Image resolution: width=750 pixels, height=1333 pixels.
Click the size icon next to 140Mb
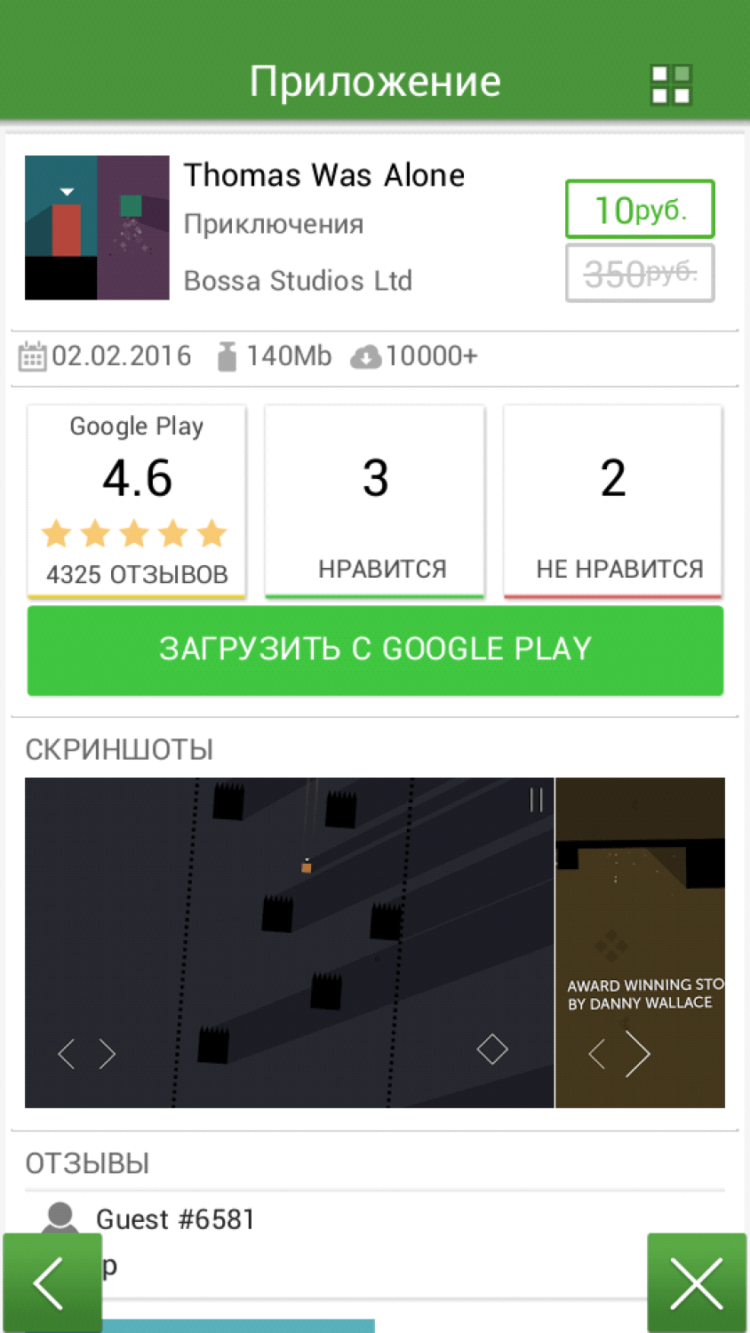(228, 356)
